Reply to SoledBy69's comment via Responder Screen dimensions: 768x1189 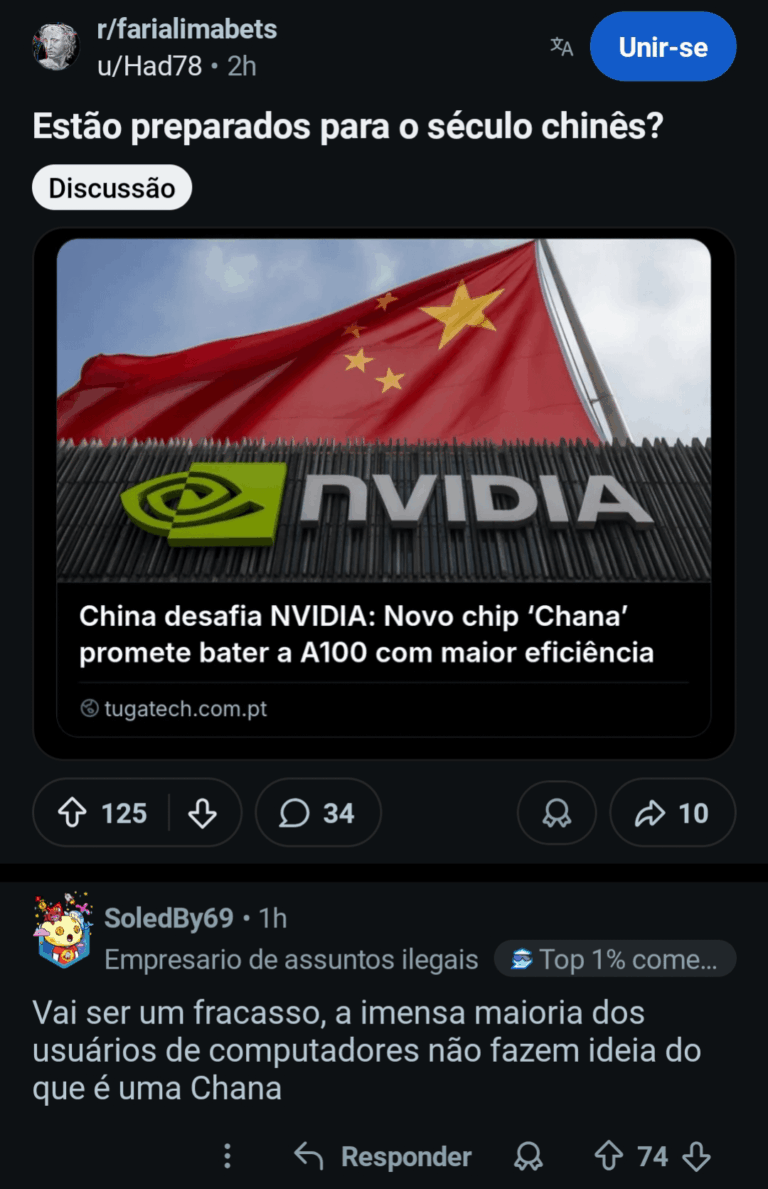click(383, 1158)
